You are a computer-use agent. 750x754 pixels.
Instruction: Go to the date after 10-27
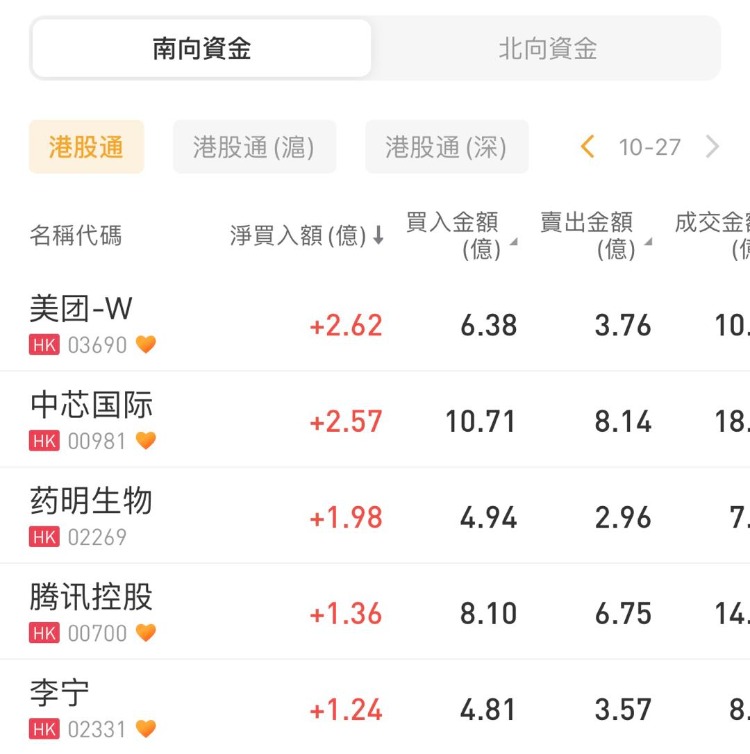tap(712, 148)
